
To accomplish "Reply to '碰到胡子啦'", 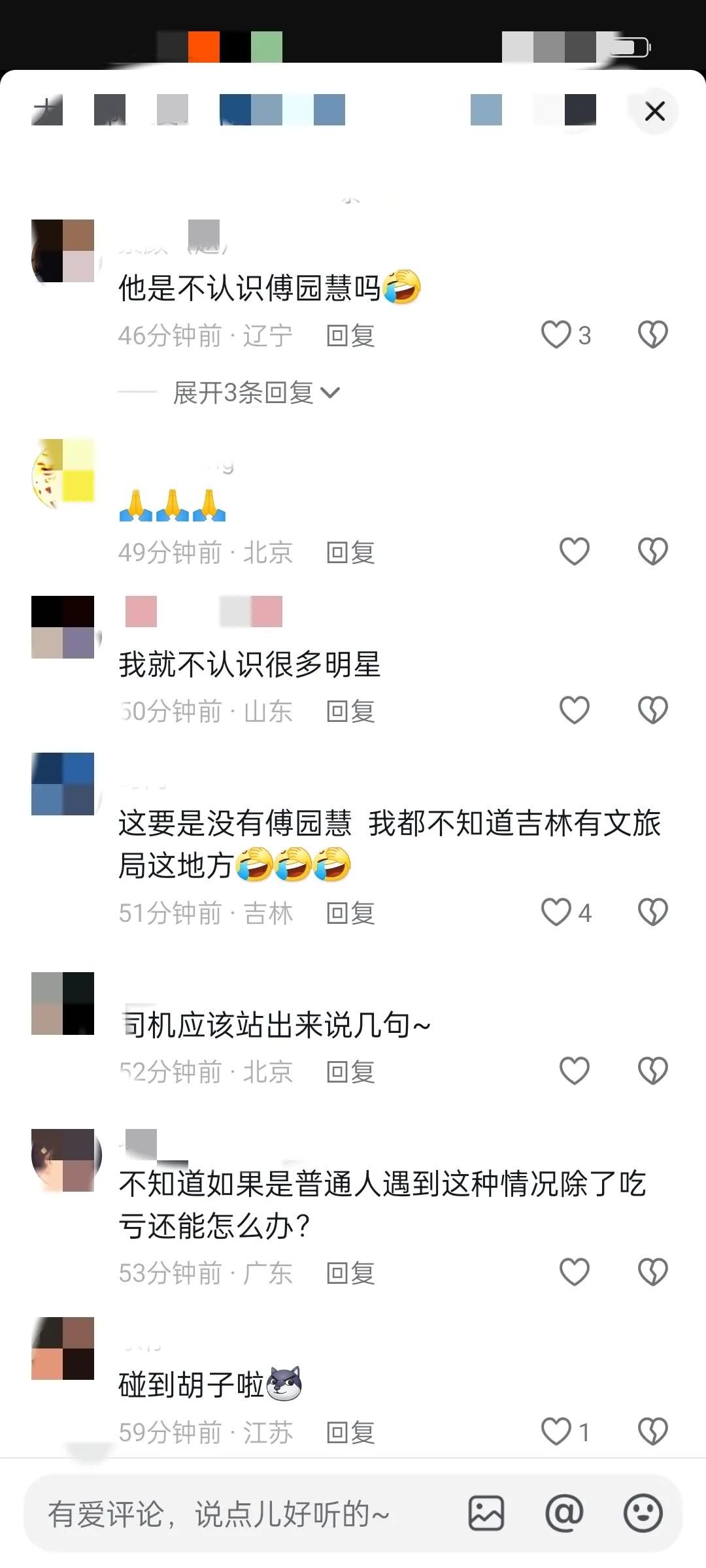I will click(x=350, y=1433).
